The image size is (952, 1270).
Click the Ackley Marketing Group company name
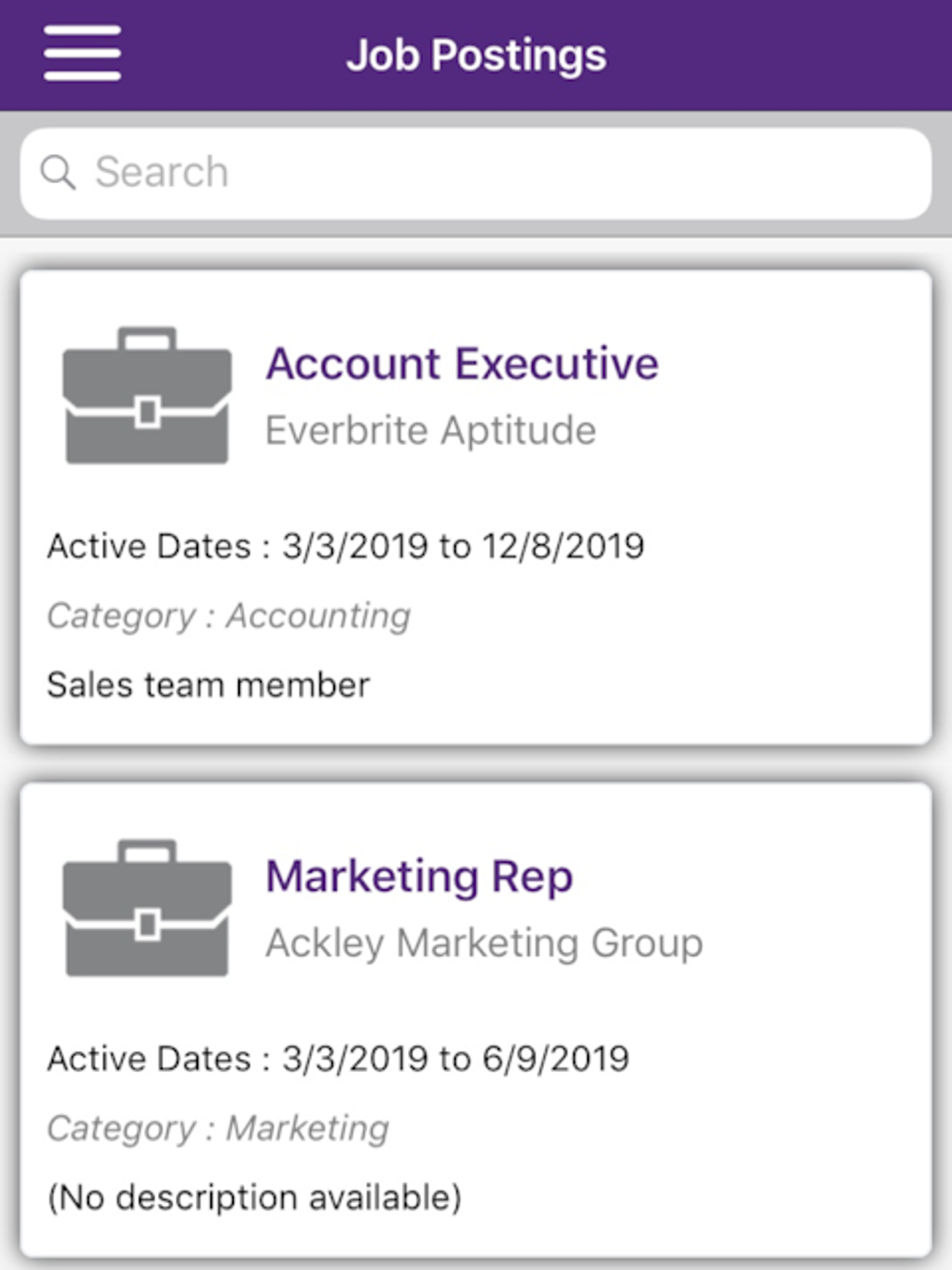coord(484,942)
